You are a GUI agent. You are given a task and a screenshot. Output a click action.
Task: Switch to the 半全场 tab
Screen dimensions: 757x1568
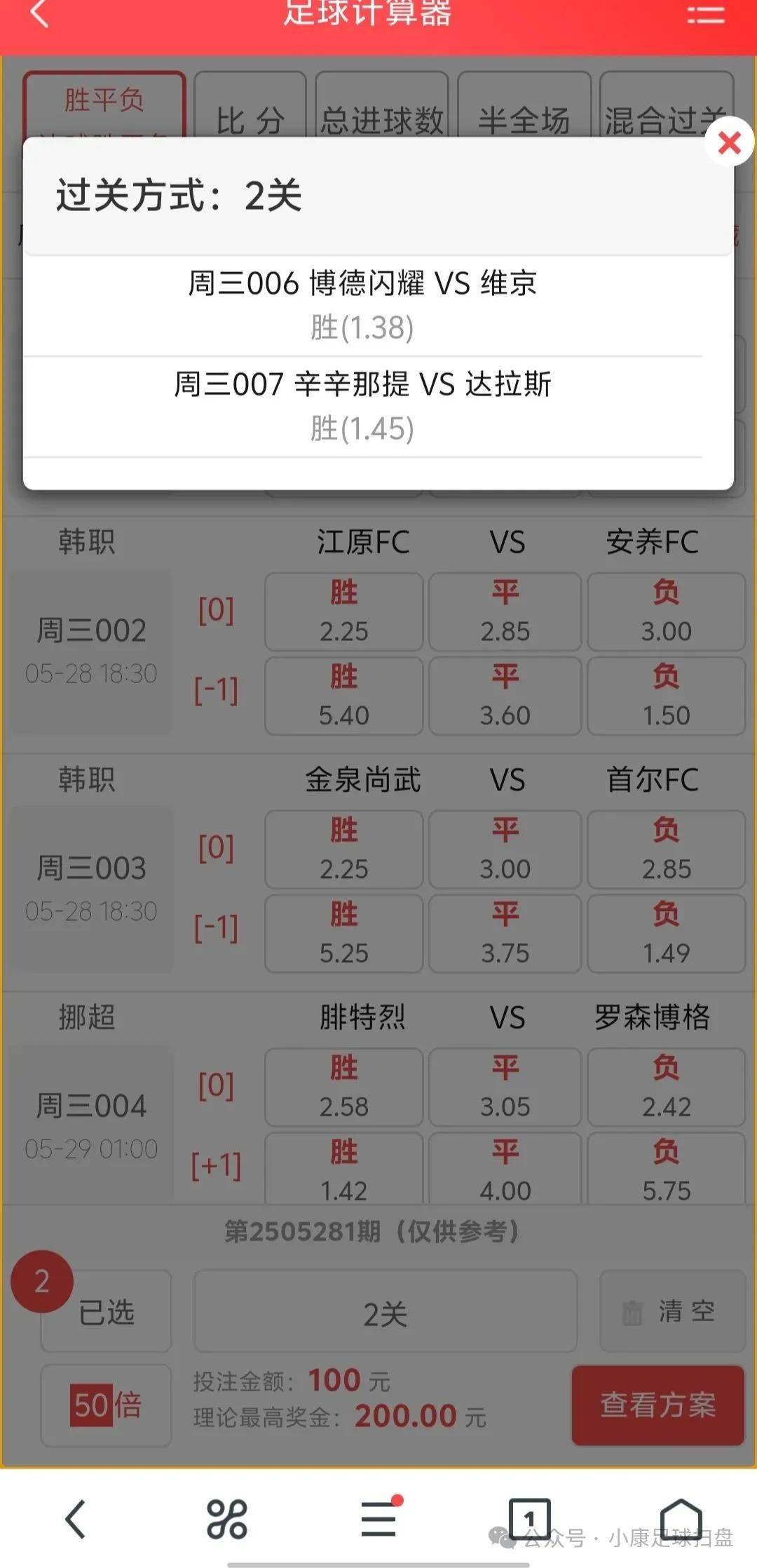click(x=526, y=119)
